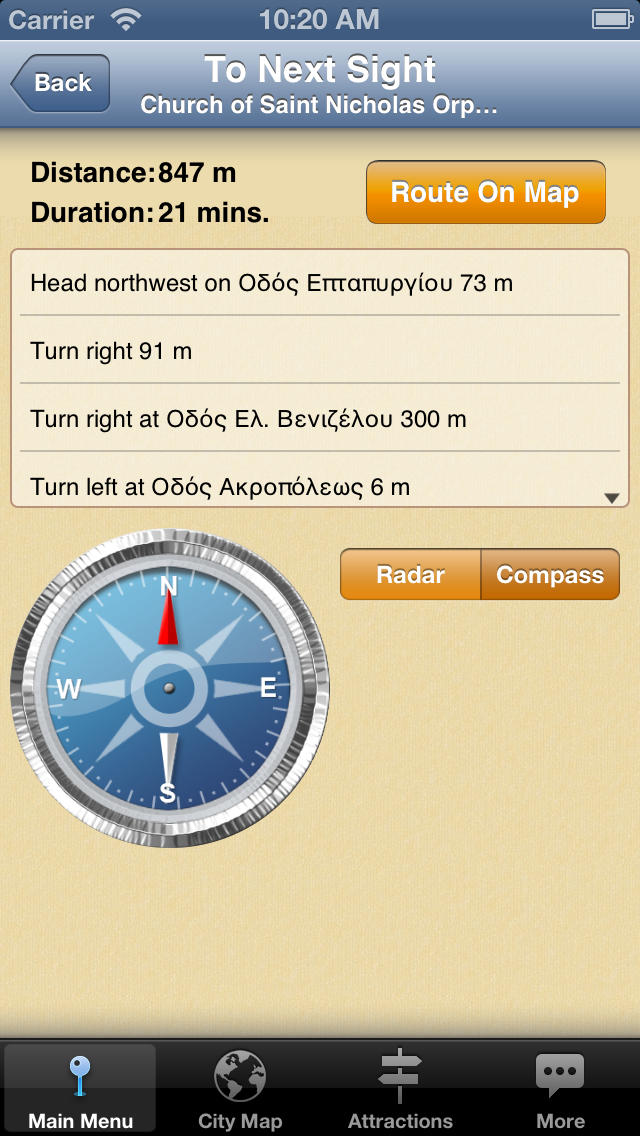Switch to the City Map tab
The width and height of the screenshot is (640, 1136).
coord(240,1089)
